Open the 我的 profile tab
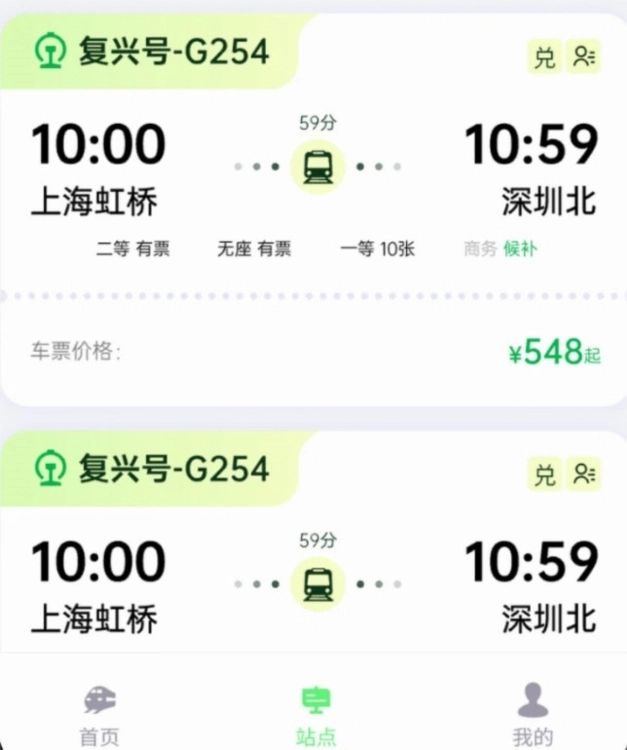The image size is (627, 750). tap(532, 714)
